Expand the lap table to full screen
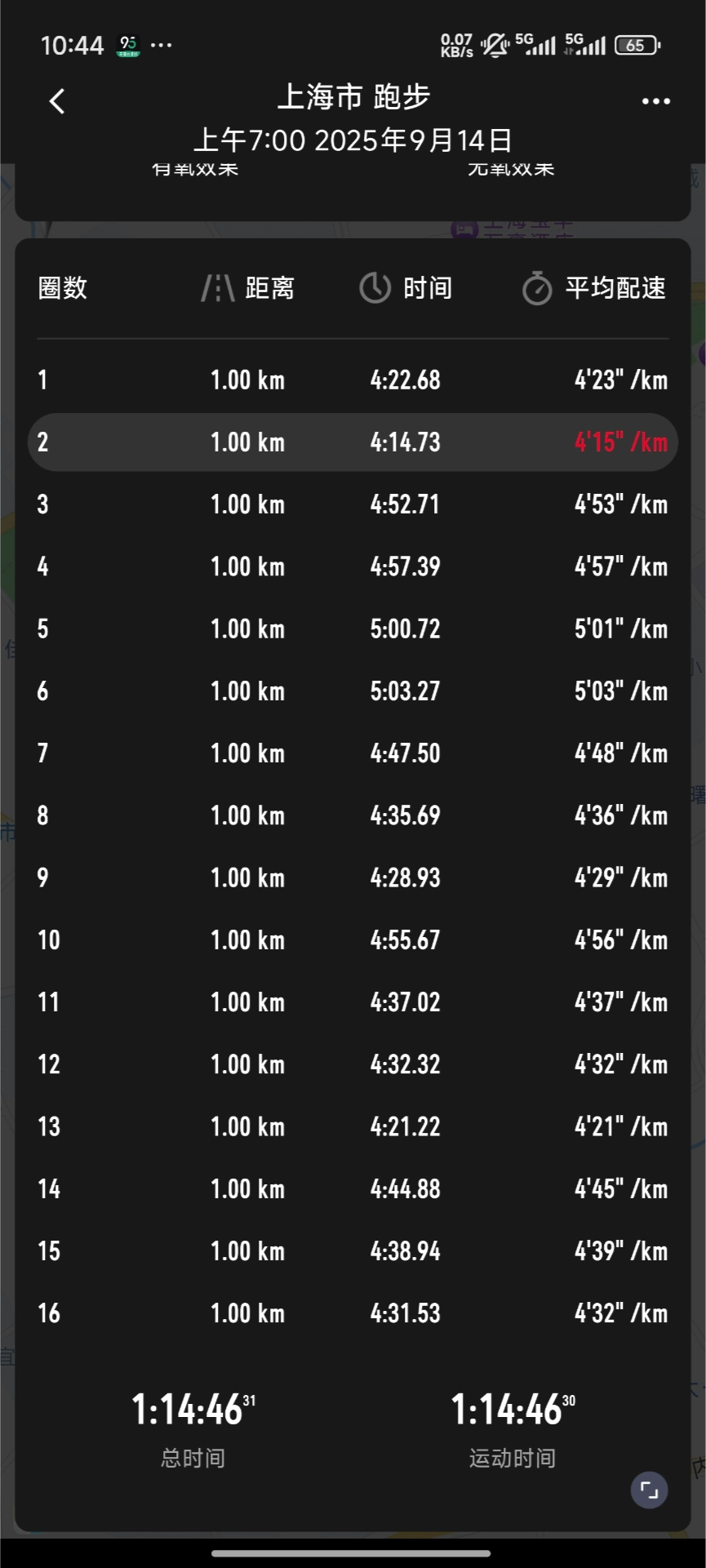Viewport: 706px width, 1568px height. pos(650,1490)
